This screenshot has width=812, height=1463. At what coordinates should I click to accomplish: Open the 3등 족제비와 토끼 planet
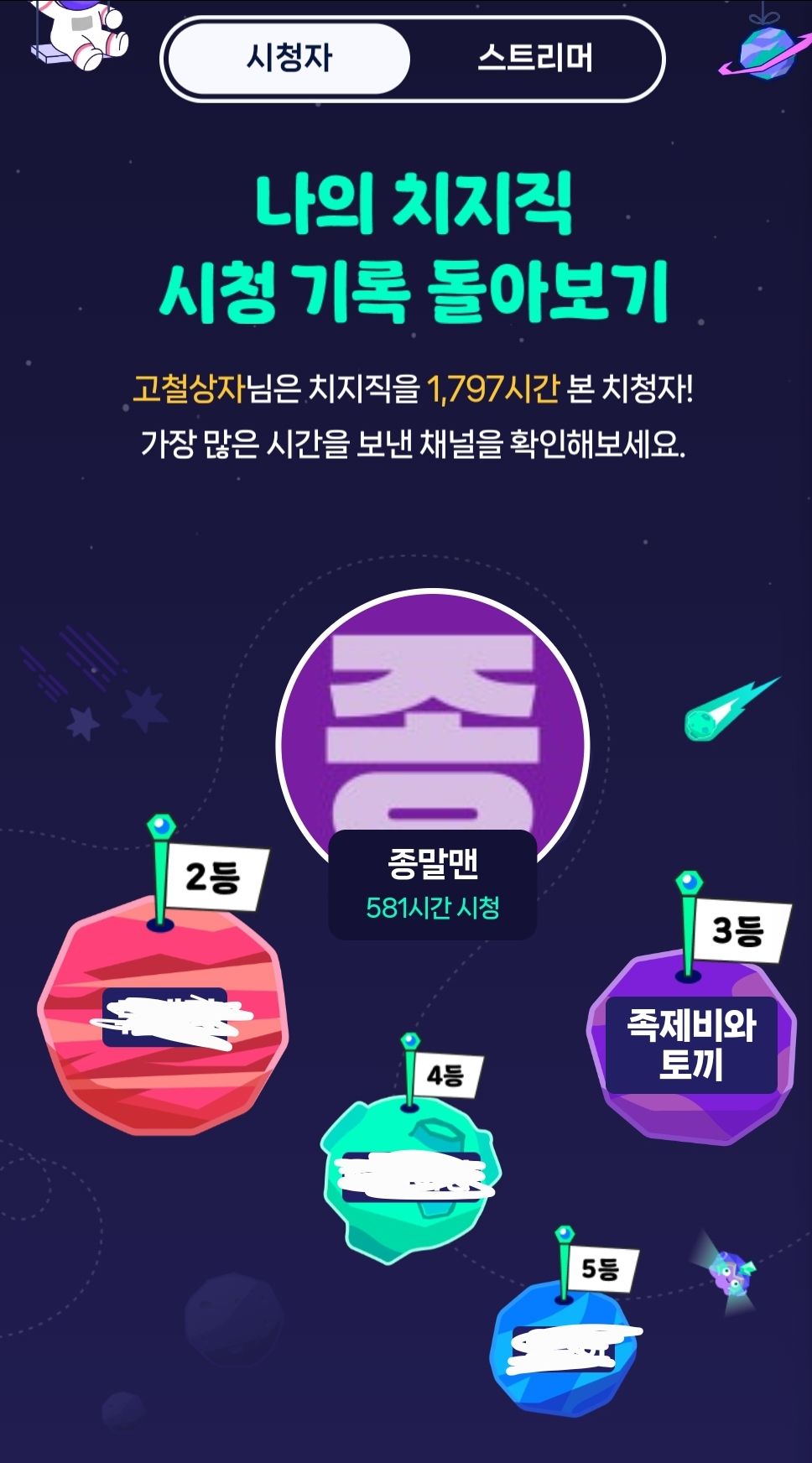[691, 1046]
